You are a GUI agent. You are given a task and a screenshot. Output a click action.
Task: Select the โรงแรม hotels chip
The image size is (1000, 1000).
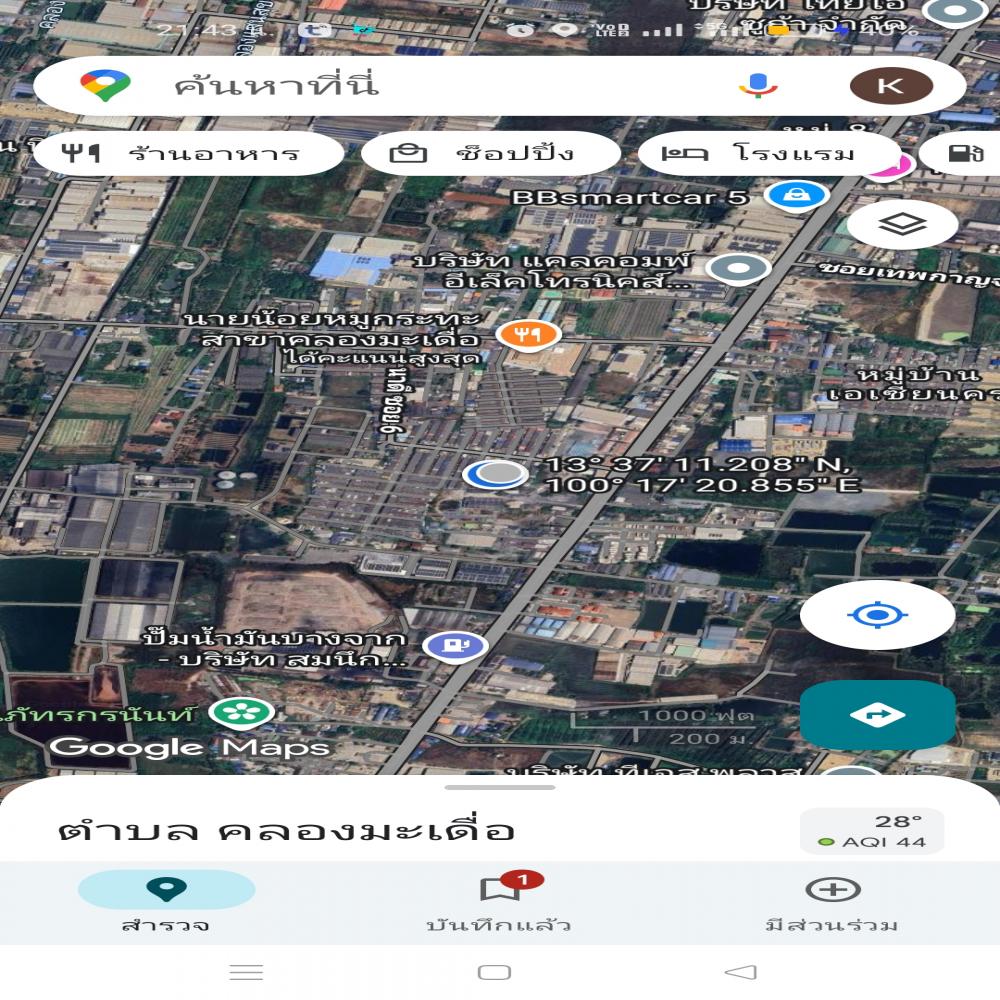(766, 154)
